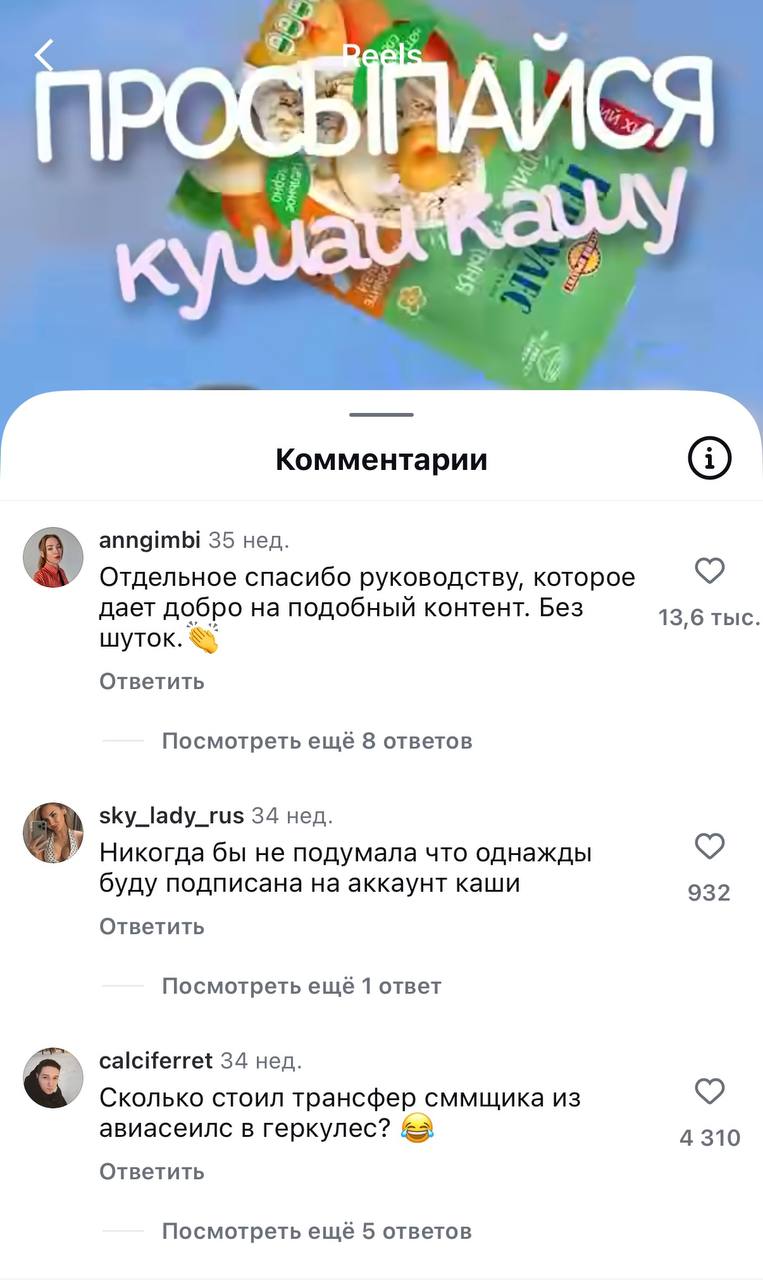Go back using the top-left arrow

(44, 56)
